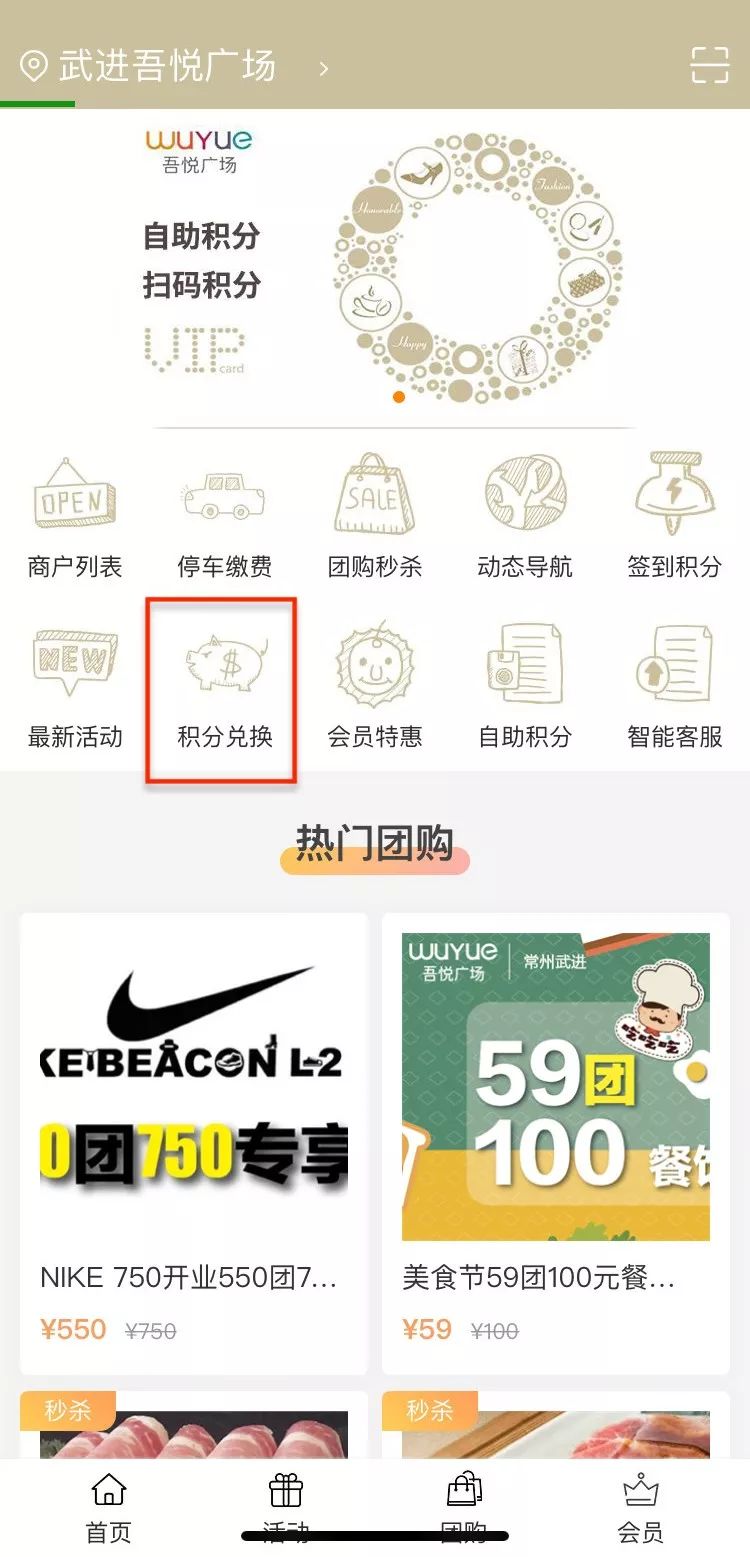Open 会员特惠 member offers

pyautogui.click(x=375, y=686)
